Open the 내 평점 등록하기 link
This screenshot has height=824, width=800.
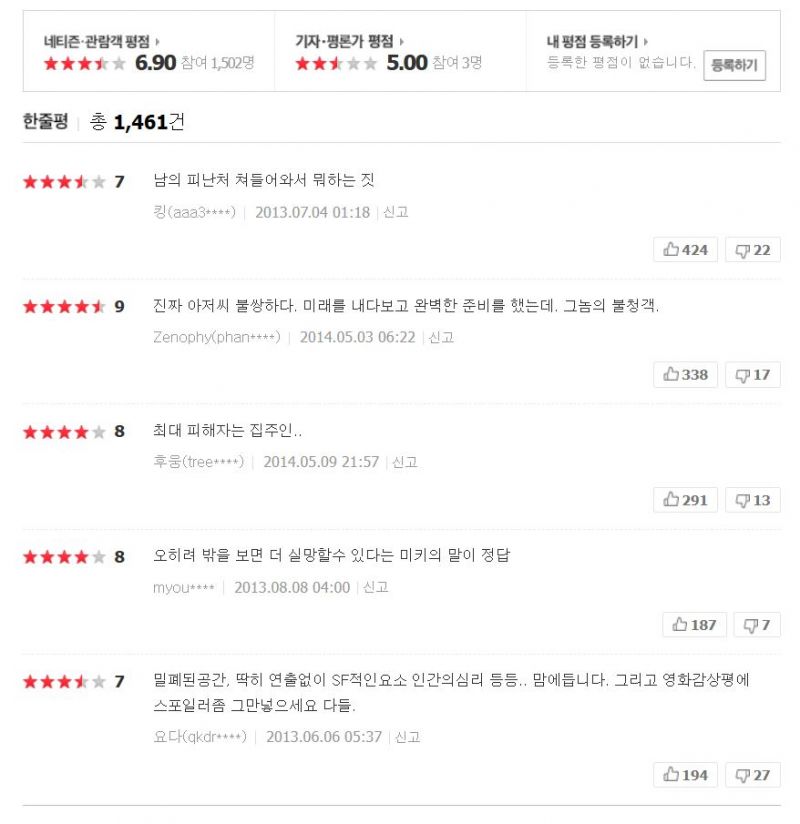[x=597, y=42]
